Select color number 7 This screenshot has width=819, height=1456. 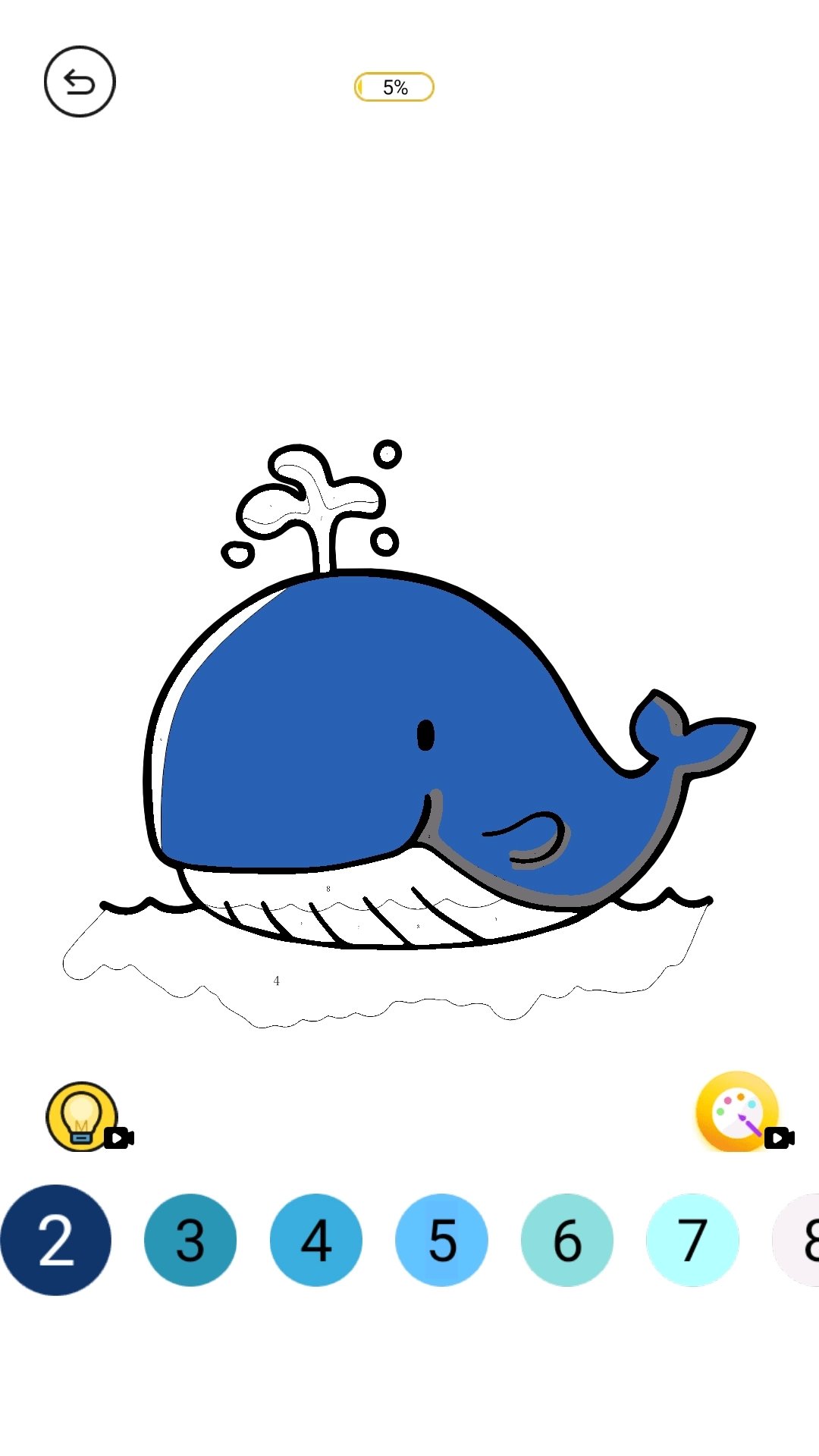click(x=692, y=1240)
